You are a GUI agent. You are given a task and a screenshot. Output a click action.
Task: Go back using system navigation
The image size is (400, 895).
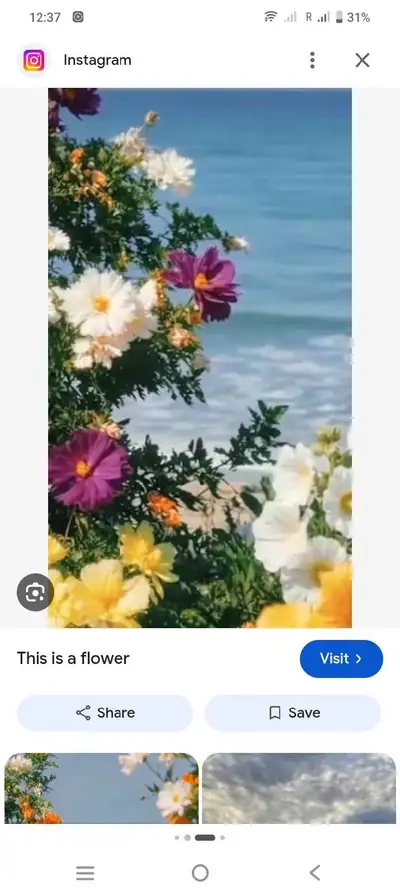315,872
